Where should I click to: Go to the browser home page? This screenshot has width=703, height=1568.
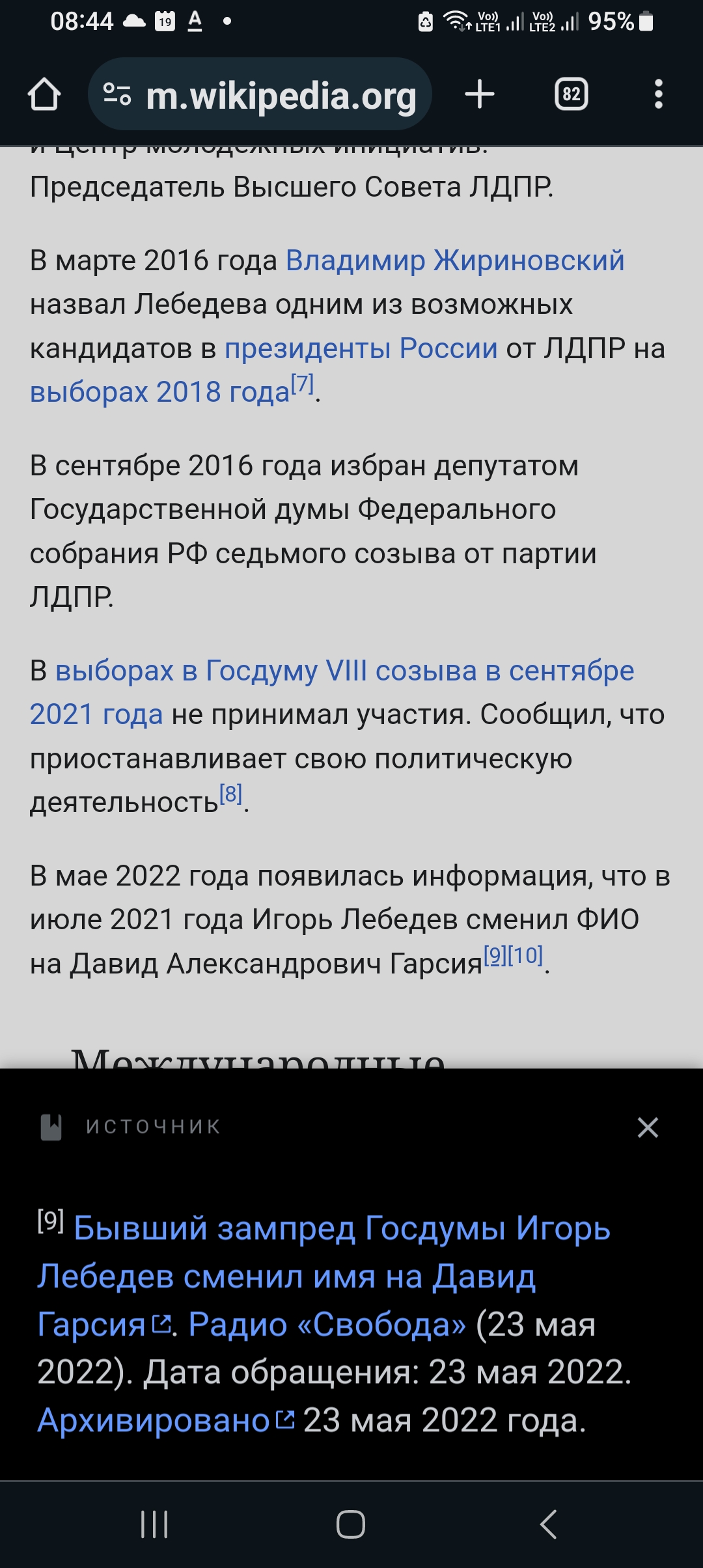44,94
